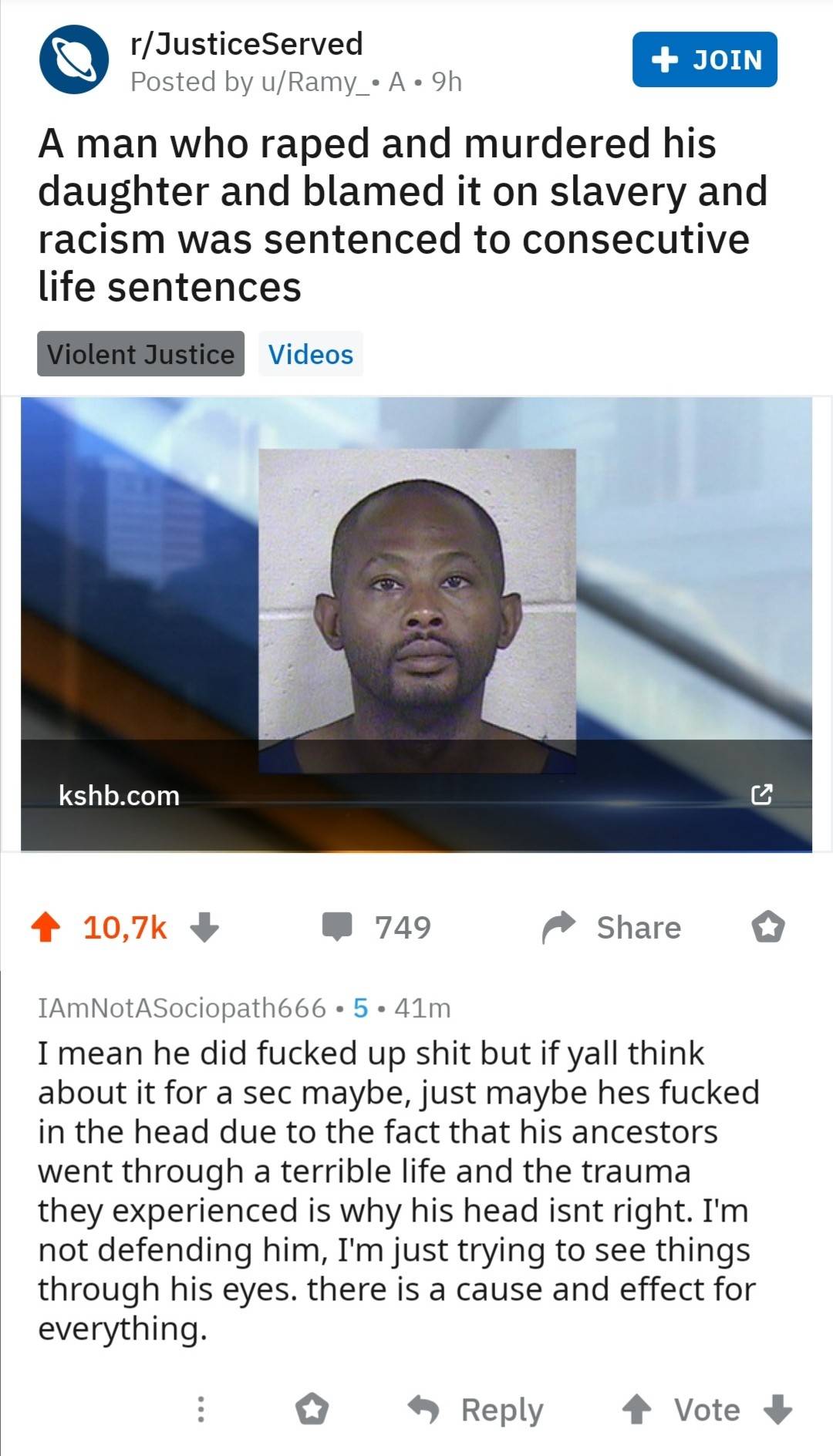The width and height of the screenshot is (833, 1456).
Task: Open the kshb.com article with the external link icon
Action: pos(762,796)
